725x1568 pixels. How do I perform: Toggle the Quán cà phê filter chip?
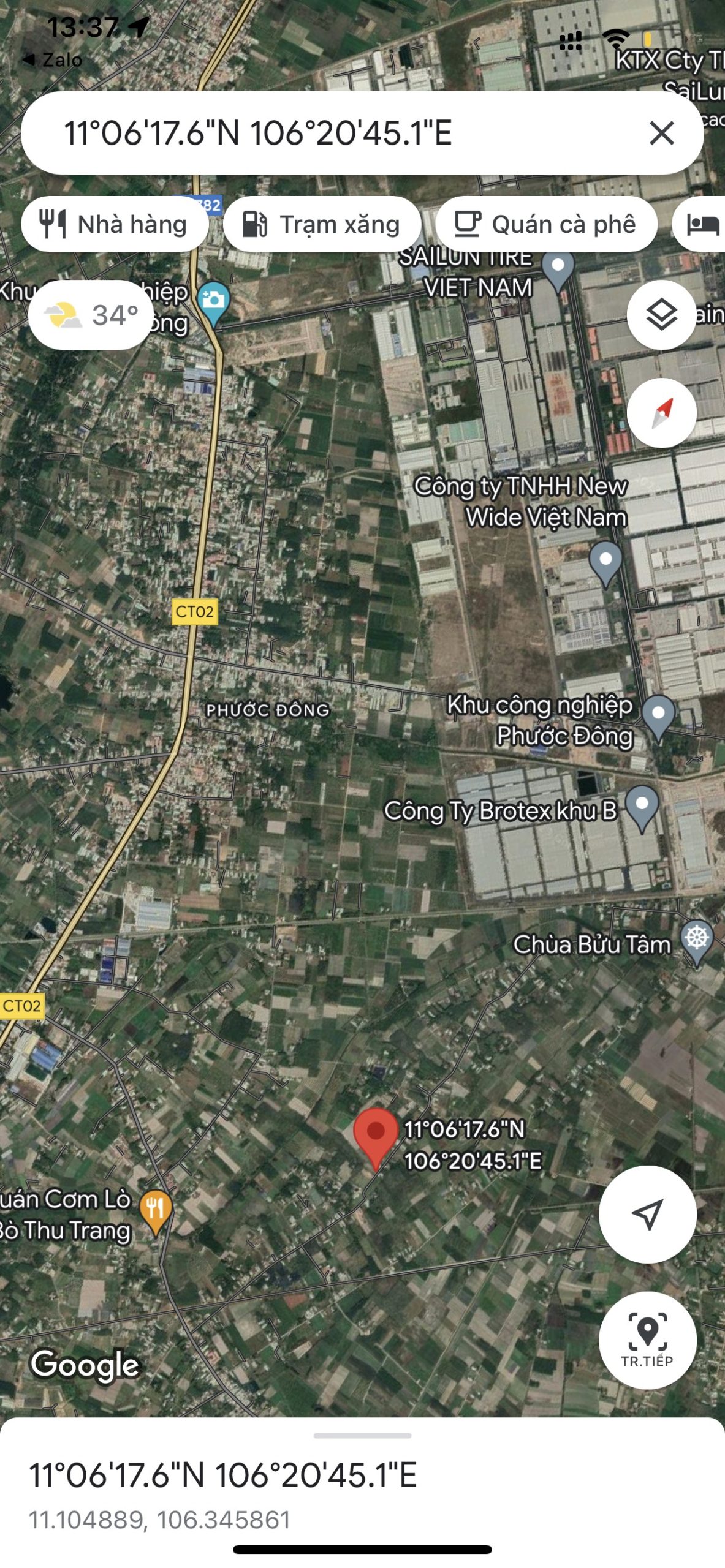(x=547, y=224)
